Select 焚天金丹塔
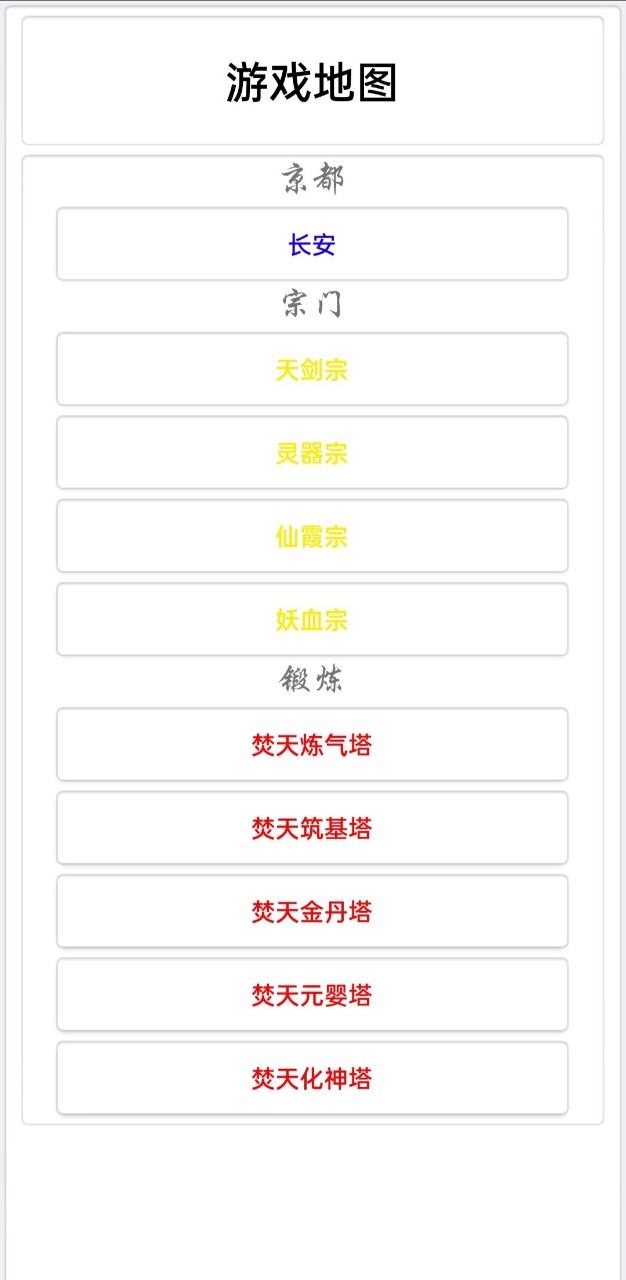Viewport: 626px width, 1280px height. 312,911
